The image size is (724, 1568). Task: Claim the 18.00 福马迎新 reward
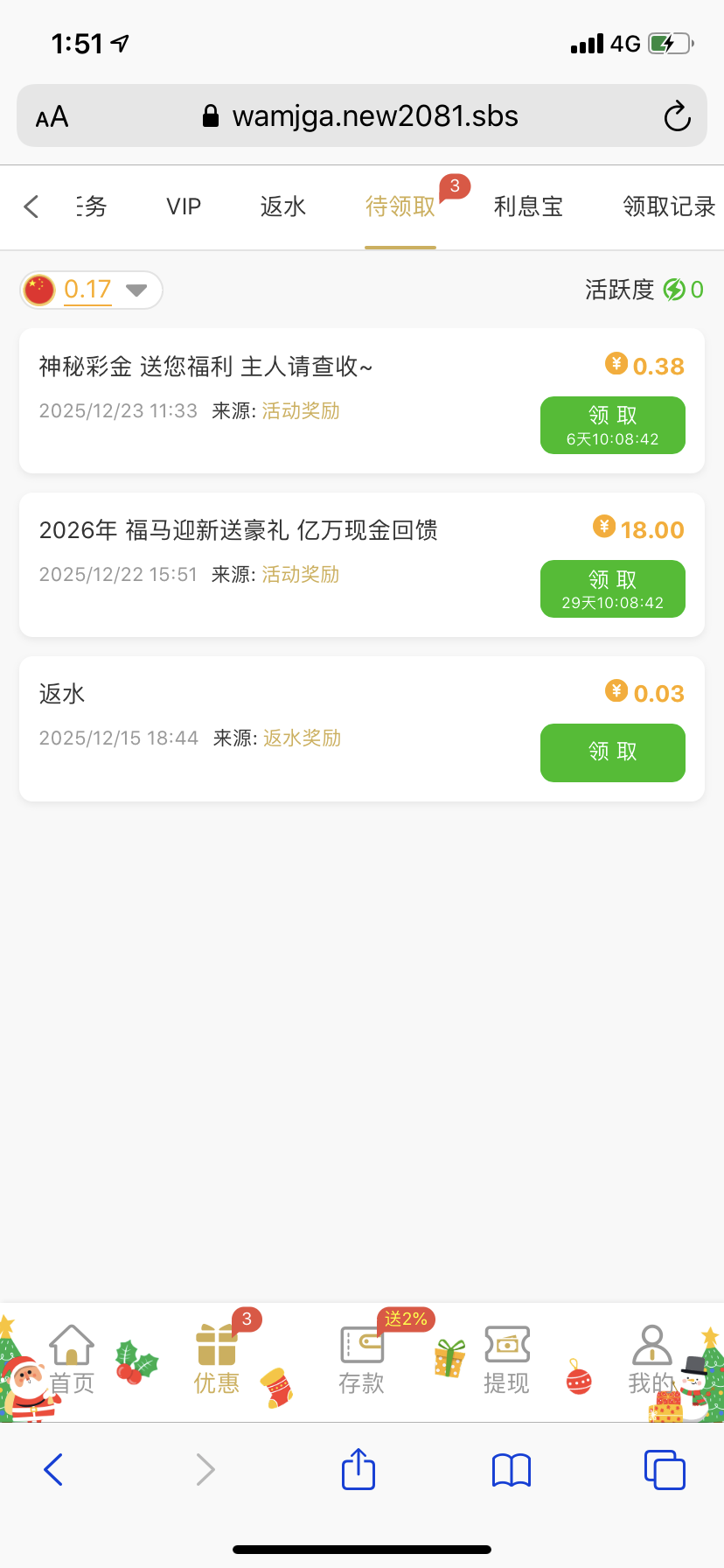click(x=612, y=589)
